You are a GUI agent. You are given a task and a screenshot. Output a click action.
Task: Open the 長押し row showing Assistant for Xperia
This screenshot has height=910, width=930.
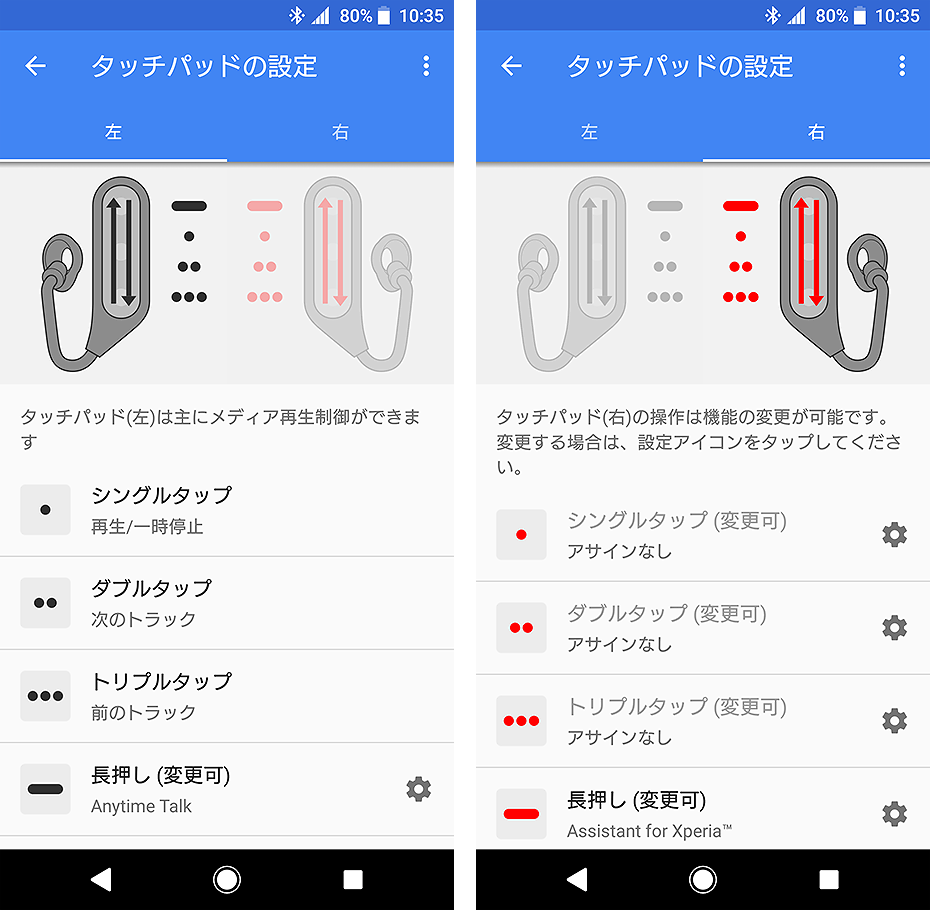(x=680, y=813)
